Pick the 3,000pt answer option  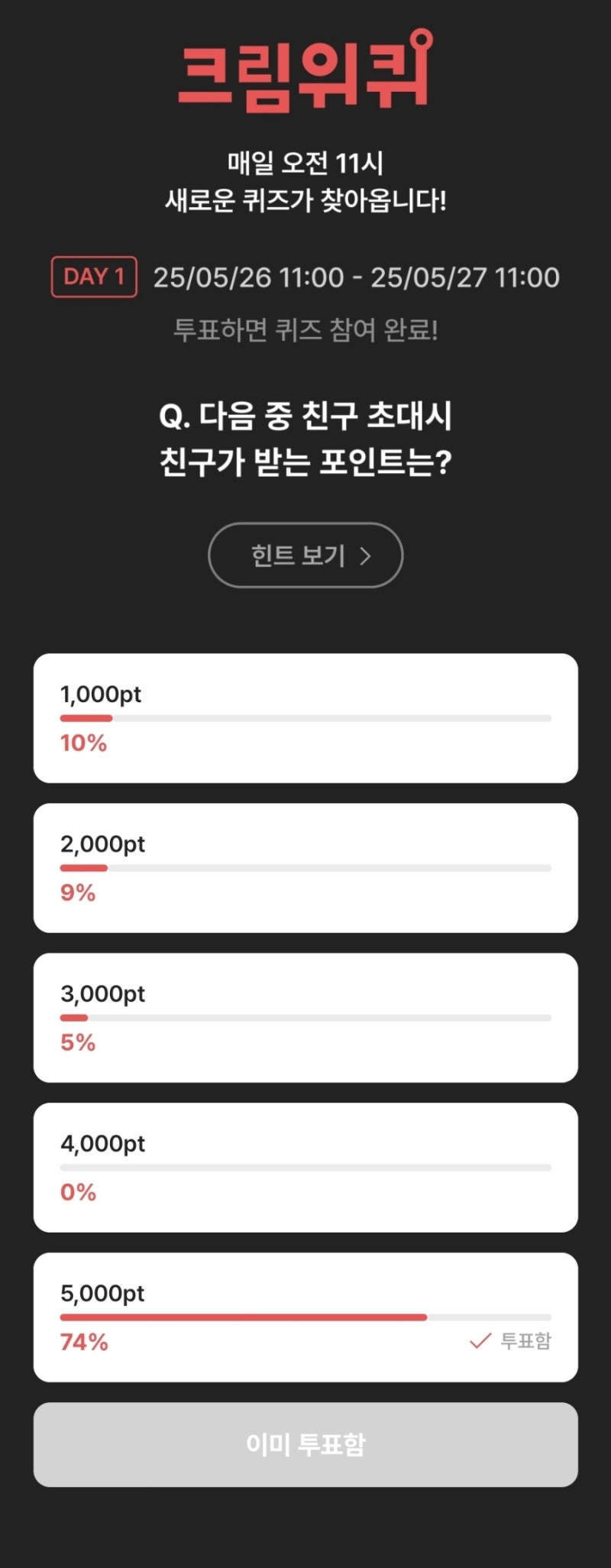[305, 1018]
